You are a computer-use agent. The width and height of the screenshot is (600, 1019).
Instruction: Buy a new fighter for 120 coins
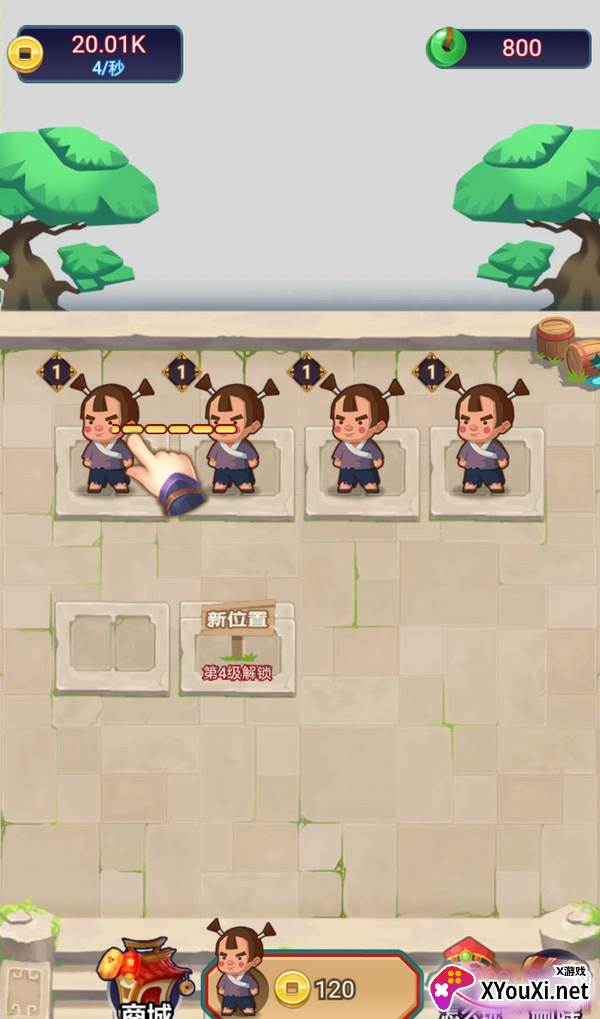tap(312, 987)
